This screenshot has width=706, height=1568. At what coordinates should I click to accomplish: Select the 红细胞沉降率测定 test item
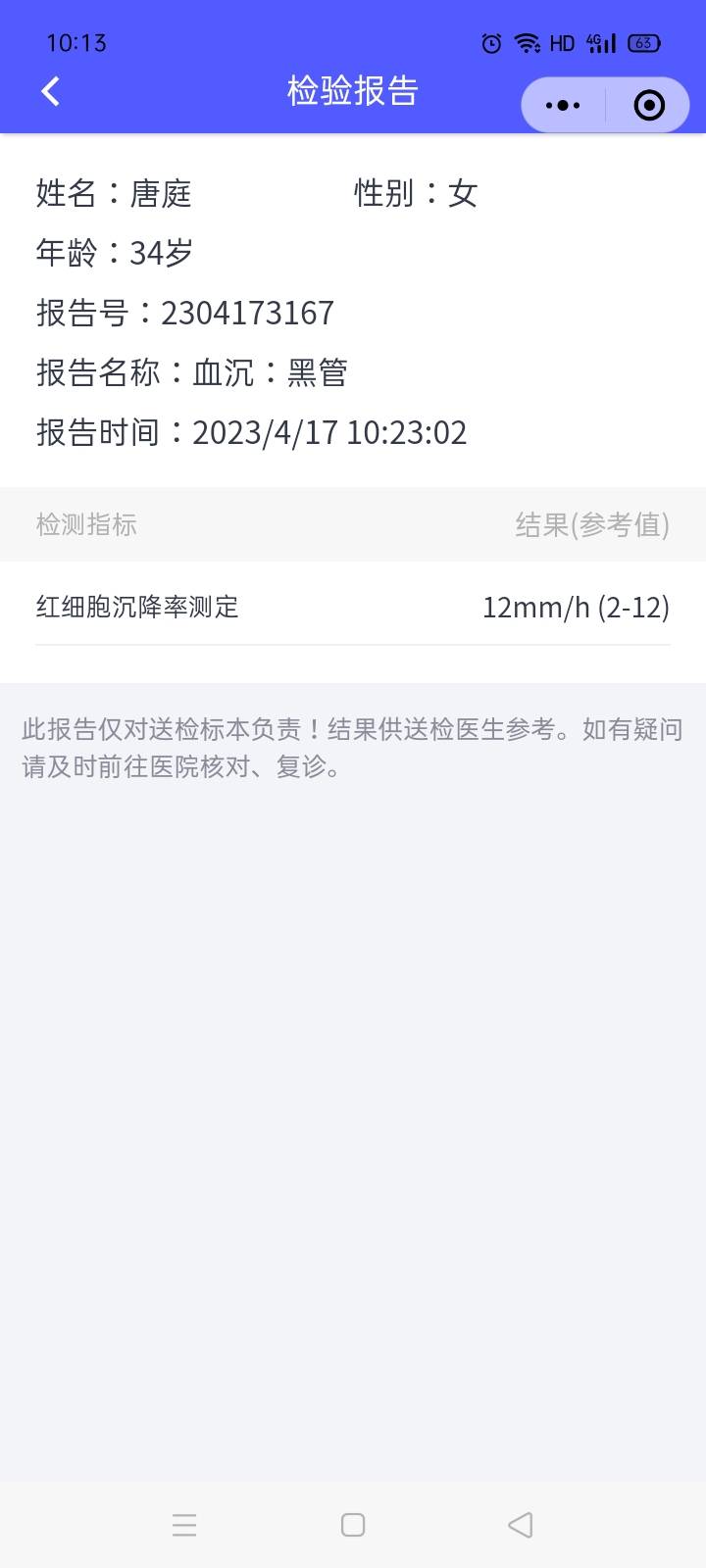[137, 608]
